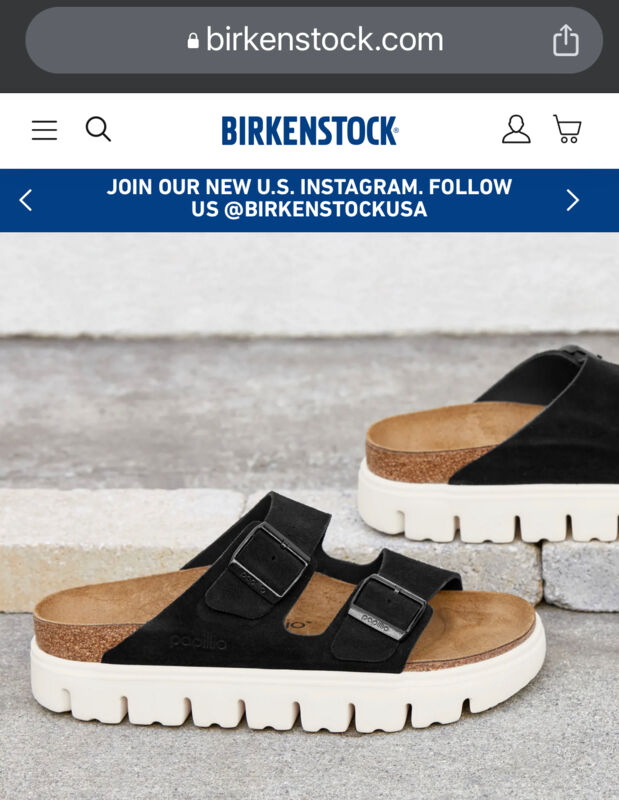Go to the Birkenstock home page logo
This screenshot has height=800, width=619.
[x=310, y=130]
